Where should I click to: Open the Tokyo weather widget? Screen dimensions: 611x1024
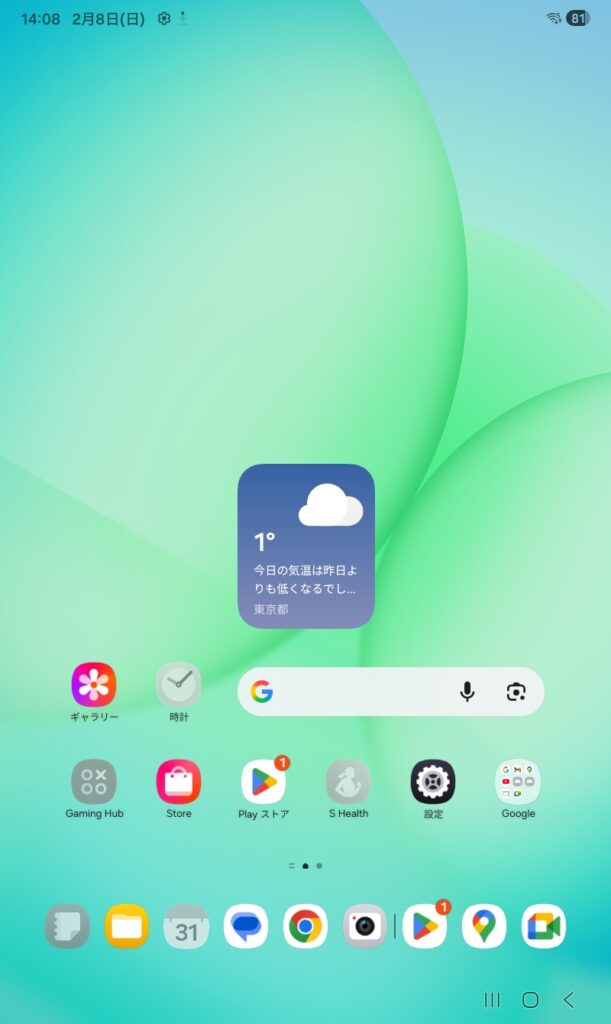[x=306, y=546]
